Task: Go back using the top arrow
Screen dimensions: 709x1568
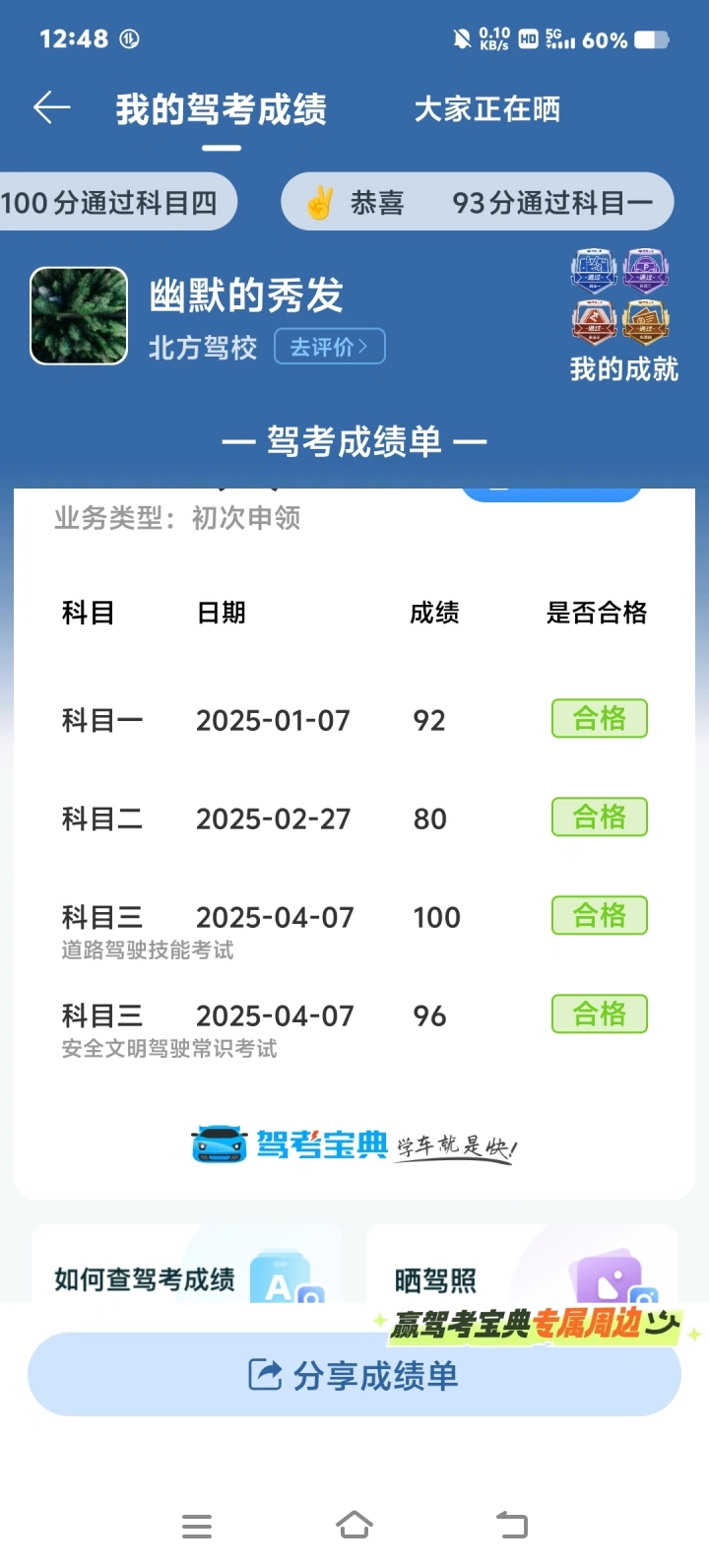Action: 51,108
